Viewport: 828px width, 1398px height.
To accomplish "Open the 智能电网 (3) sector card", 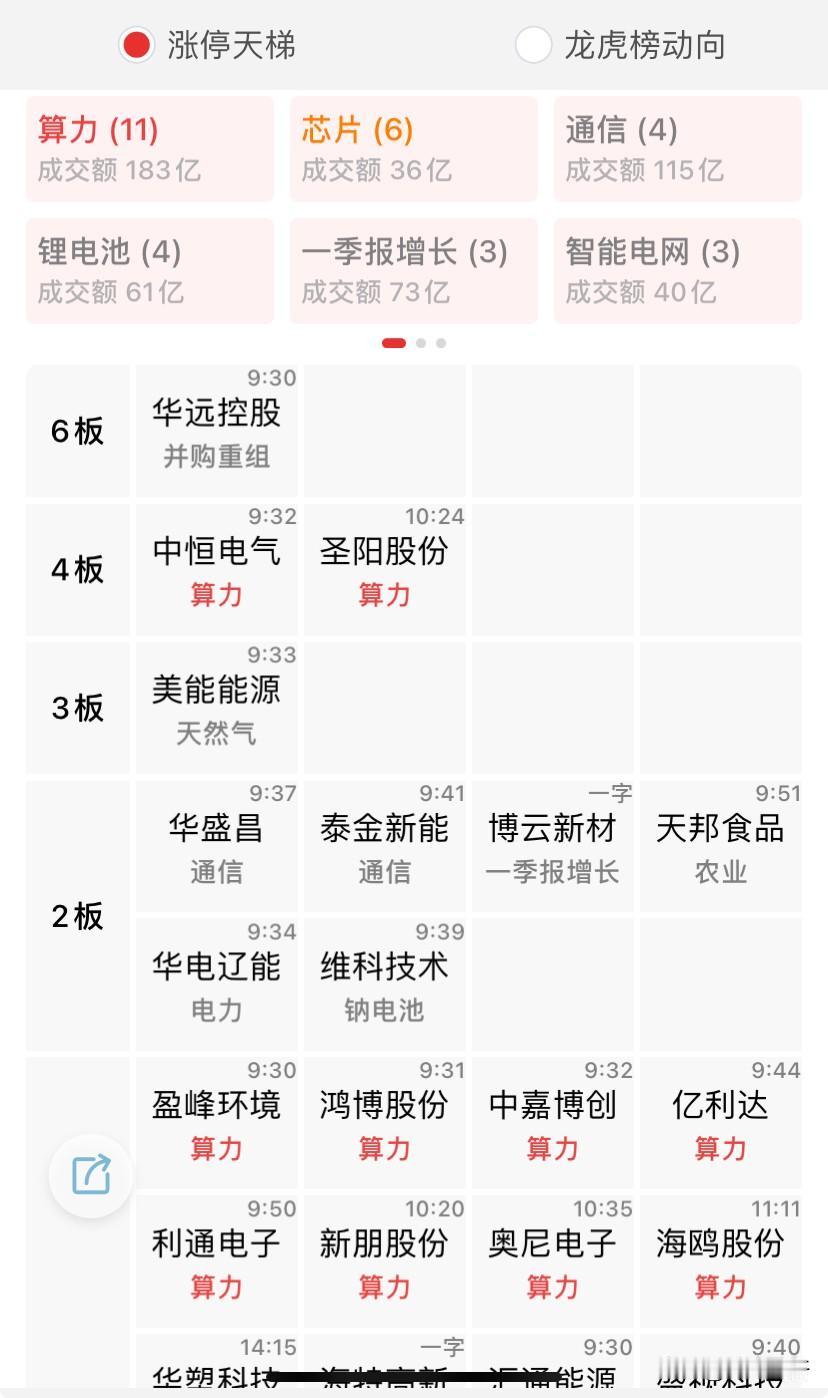I will 677,270.
